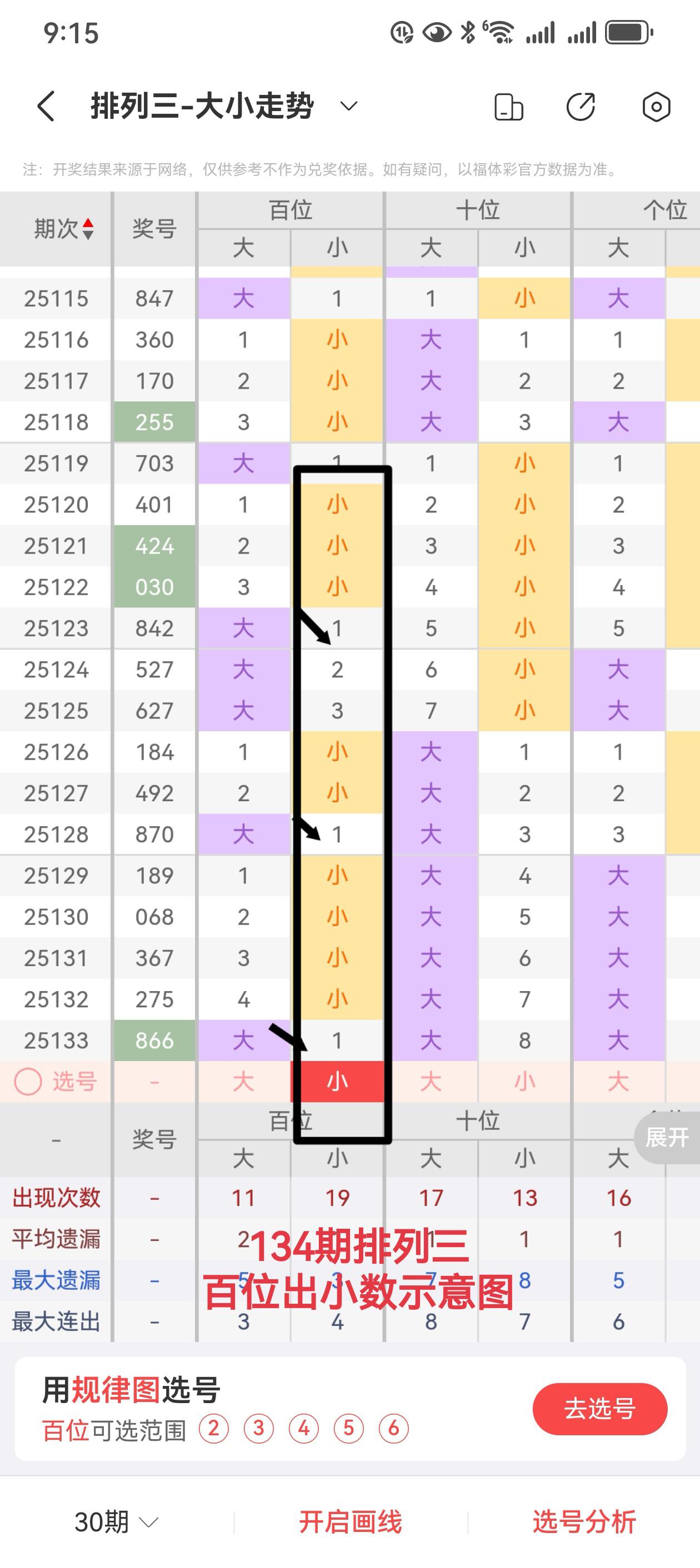Expand the statistics with the 展开 button
Image resolution: width=700 pixels, height=1568 pixels.
click(667, 1137)
